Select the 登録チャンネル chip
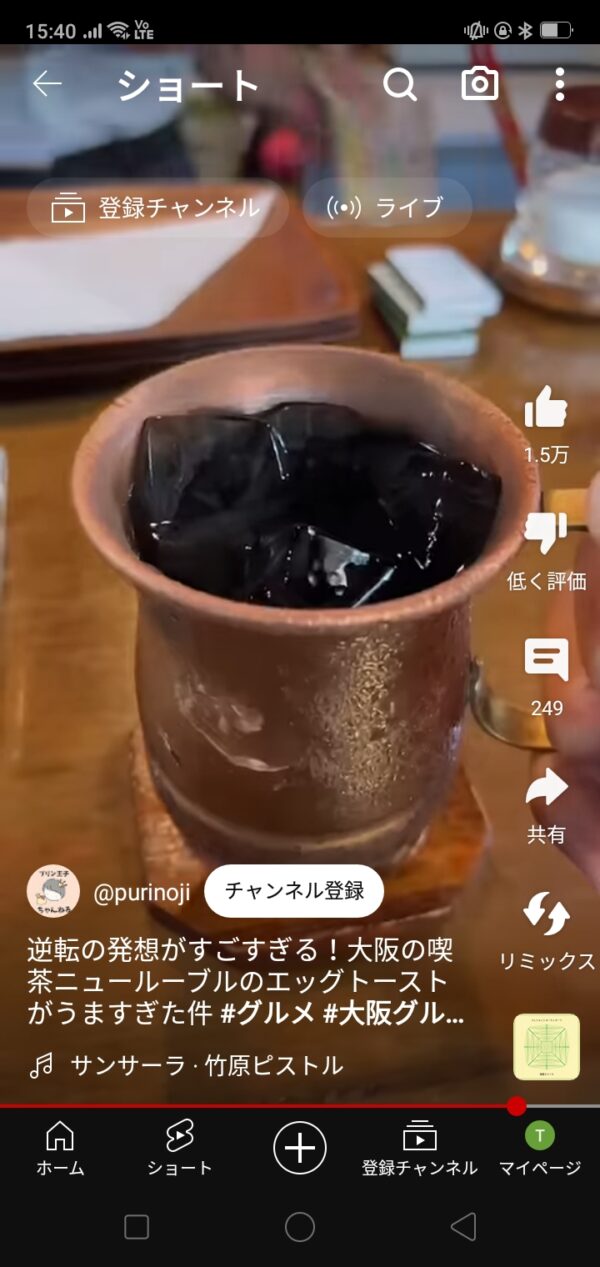600x1267 pixels. (x=157, y=208)
